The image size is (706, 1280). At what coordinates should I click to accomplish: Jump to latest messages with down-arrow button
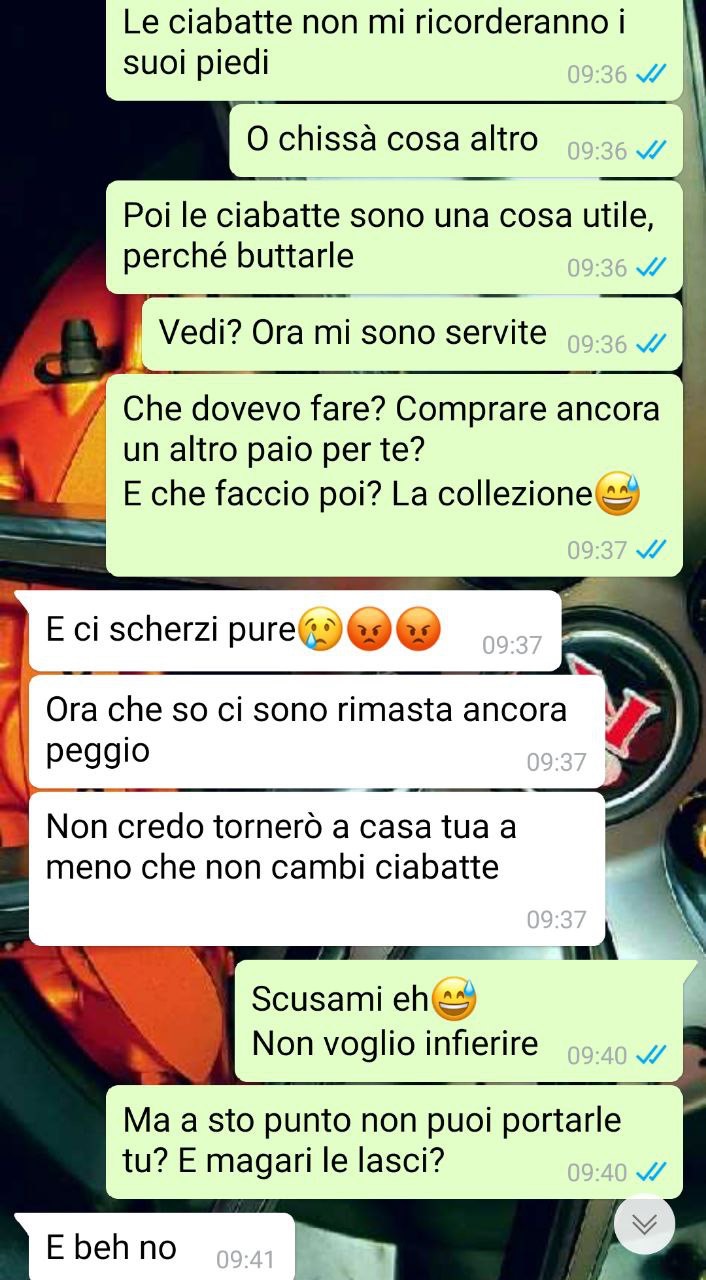(644, 1224)
